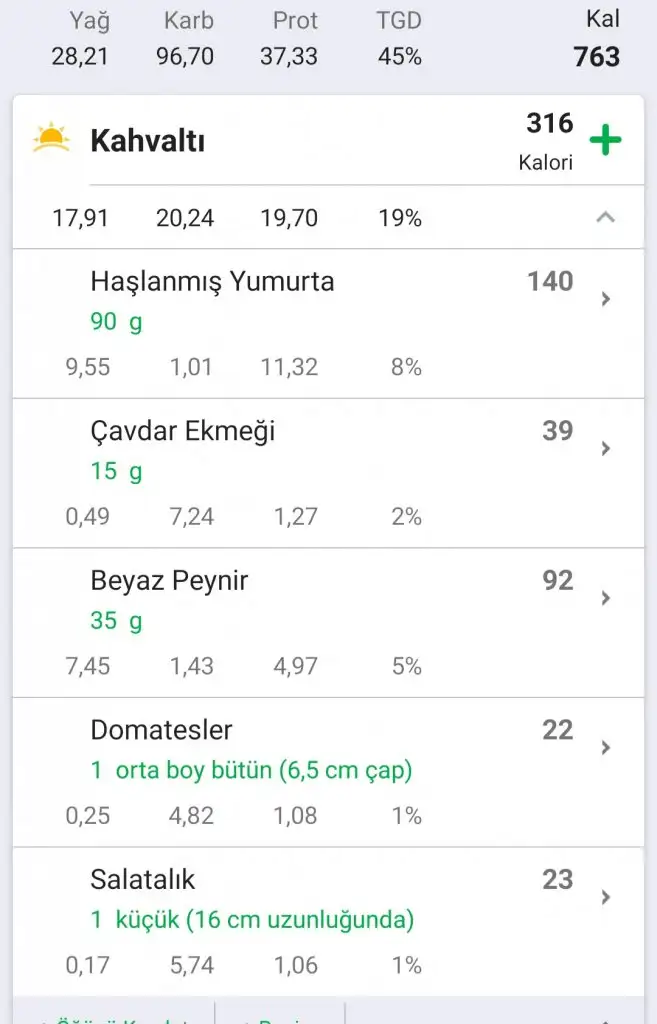657x1024 pixels.
Task: Add a food to Kahvaltı with plus
Action: click(605, 140)
